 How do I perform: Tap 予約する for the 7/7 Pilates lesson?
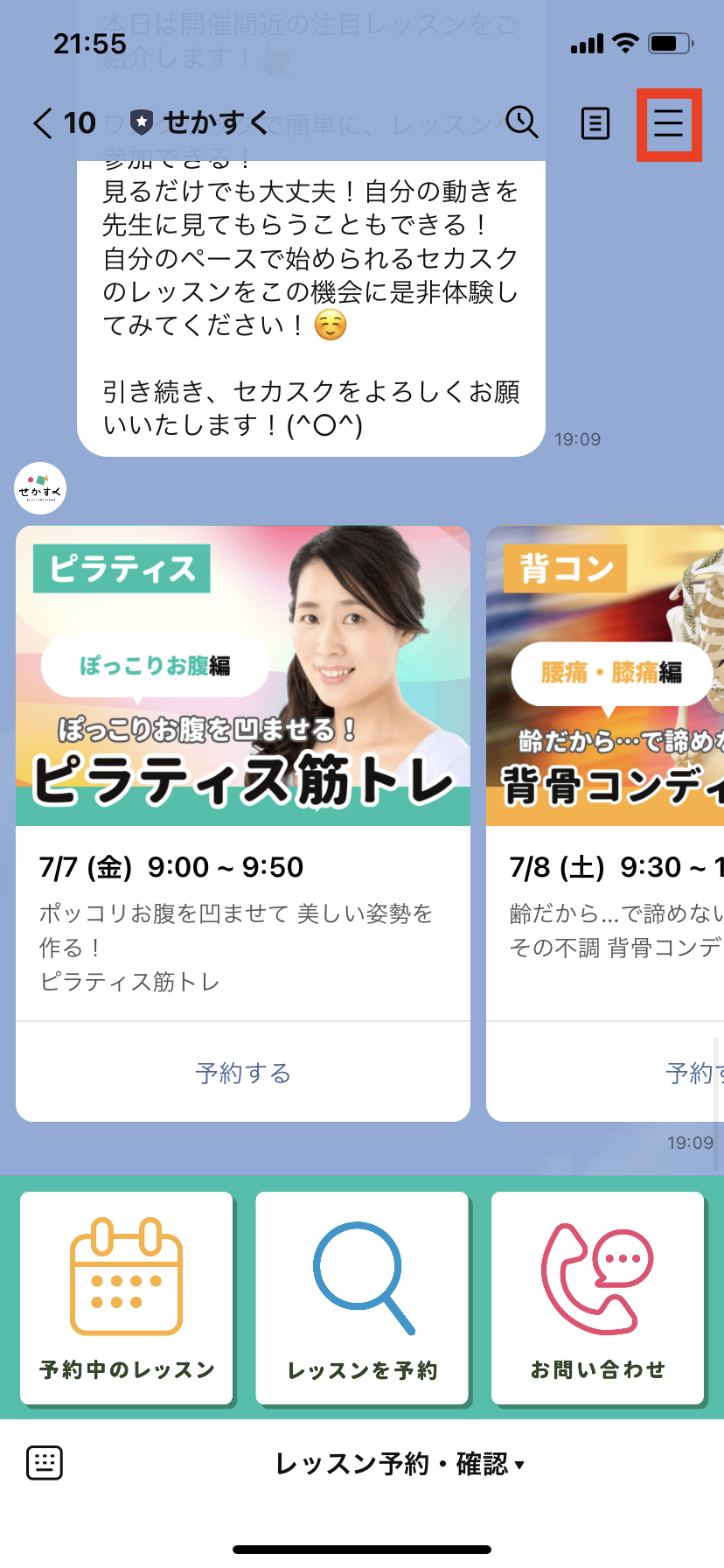pos(243,1073)
